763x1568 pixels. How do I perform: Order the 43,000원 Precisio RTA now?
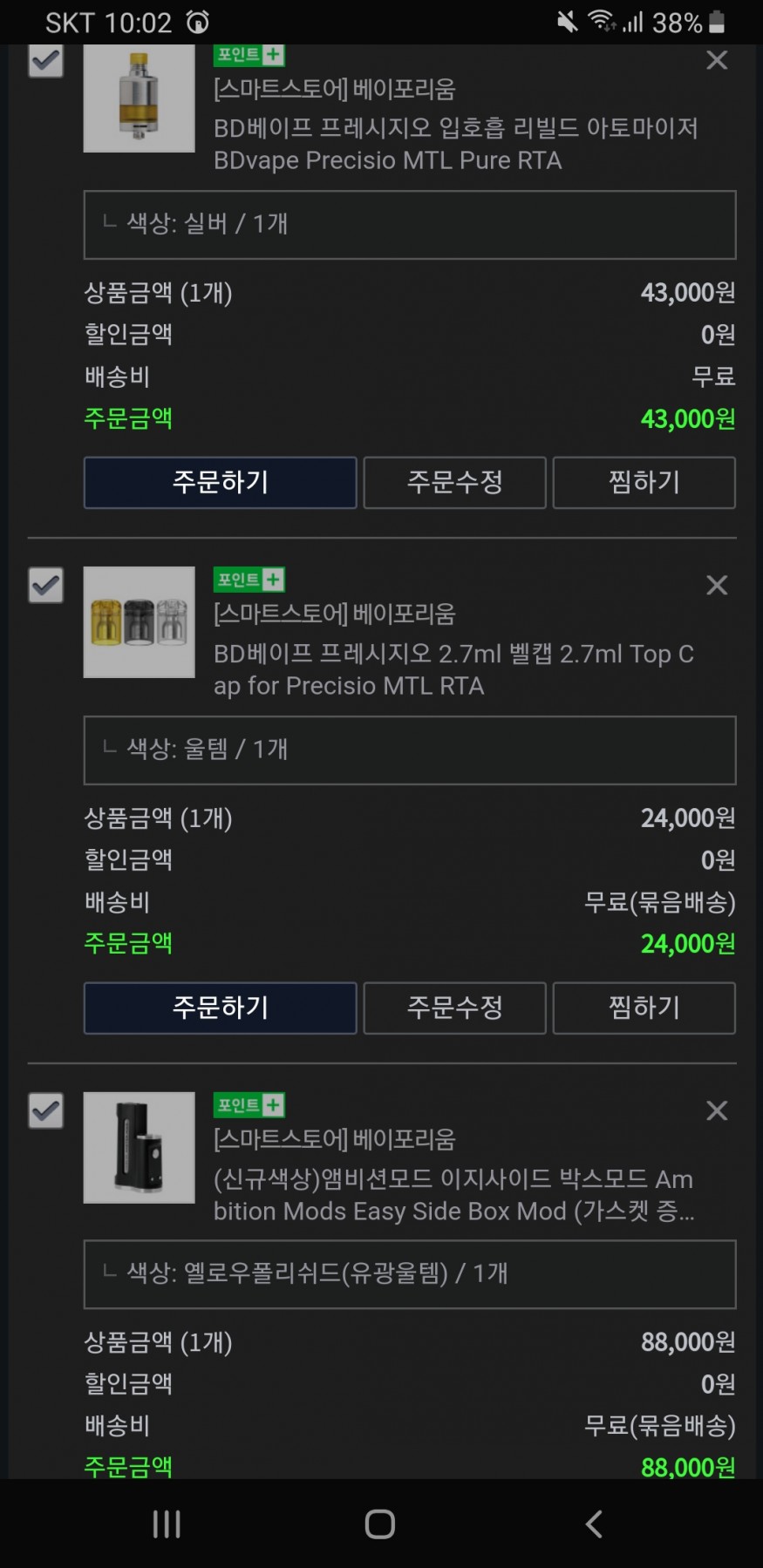pos(220,482)
